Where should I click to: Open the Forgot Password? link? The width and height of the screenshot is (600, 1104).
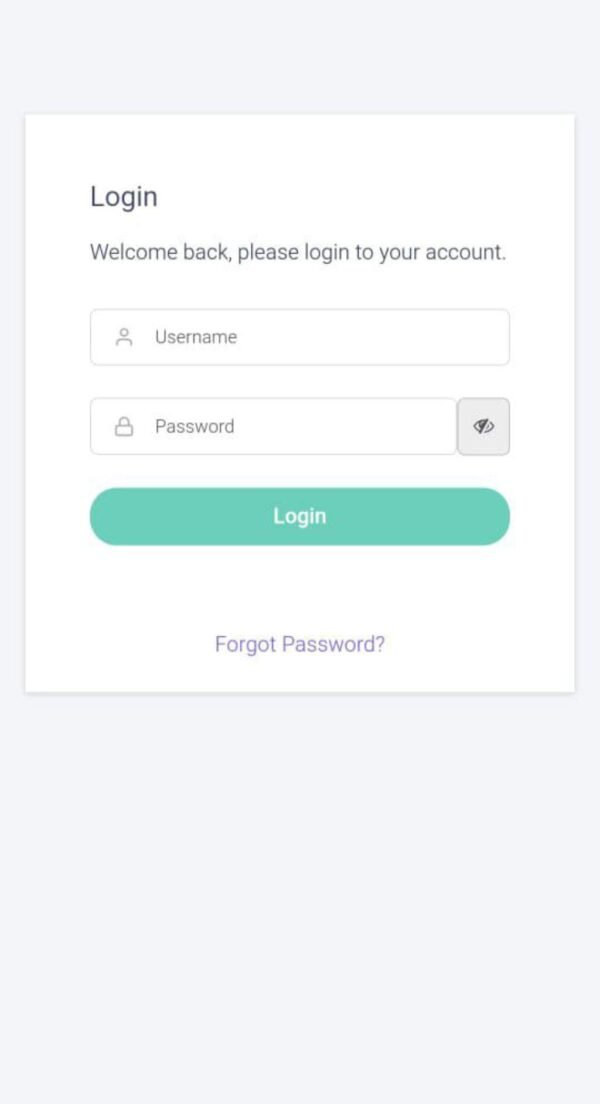[300, 644]
